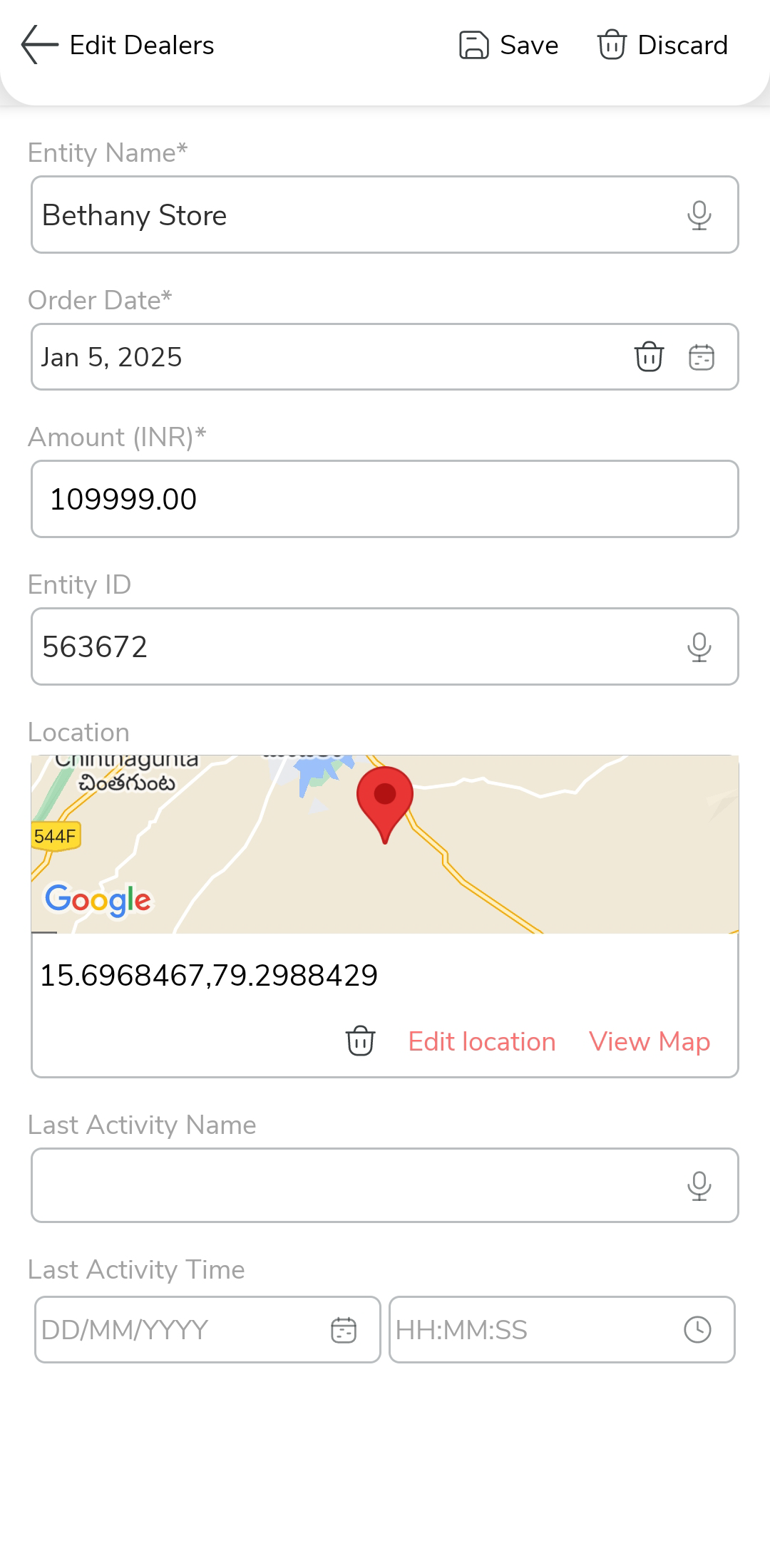The width and height of the screenshot is (770, 1568).
Task: Save the dealer changes
Action: (508, 45)
